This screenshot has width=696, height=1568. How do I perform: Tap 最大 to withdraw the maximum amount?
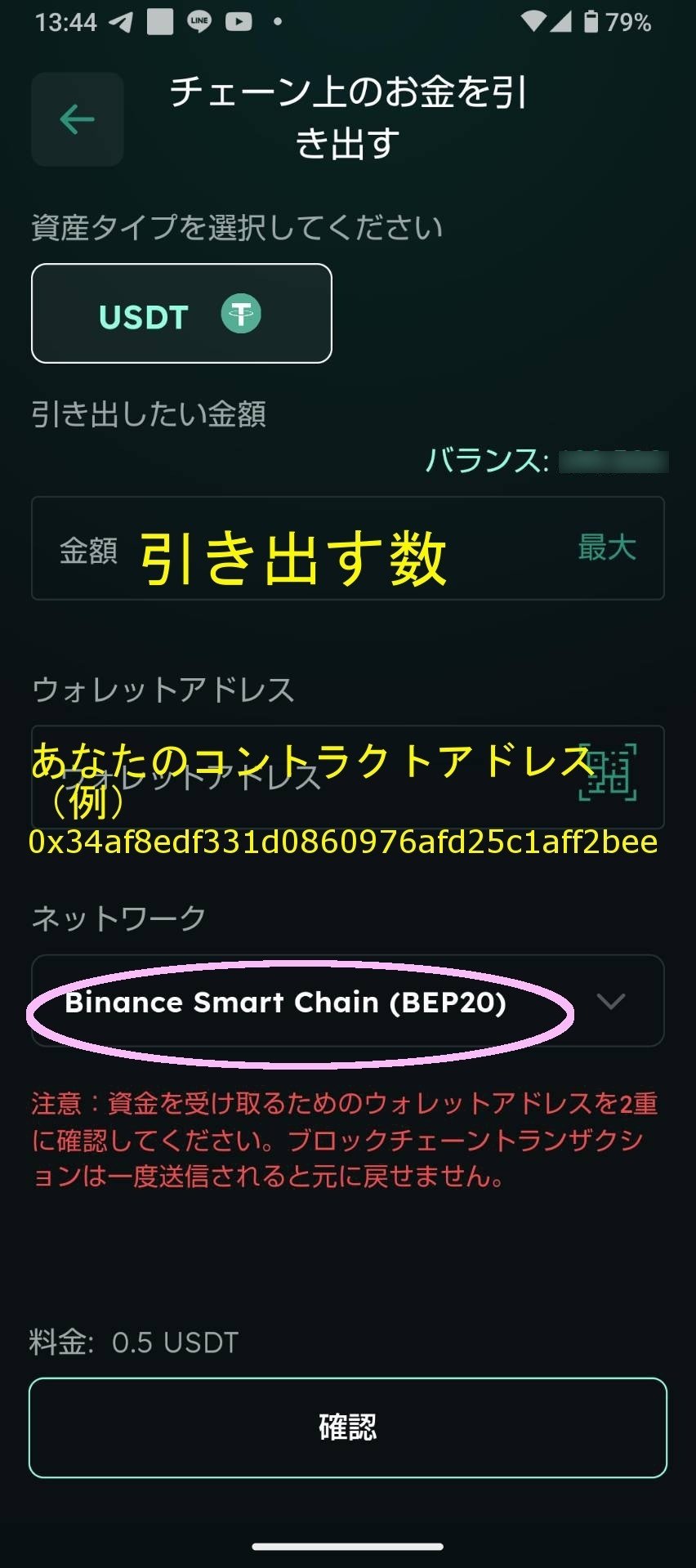coord(606,548)
